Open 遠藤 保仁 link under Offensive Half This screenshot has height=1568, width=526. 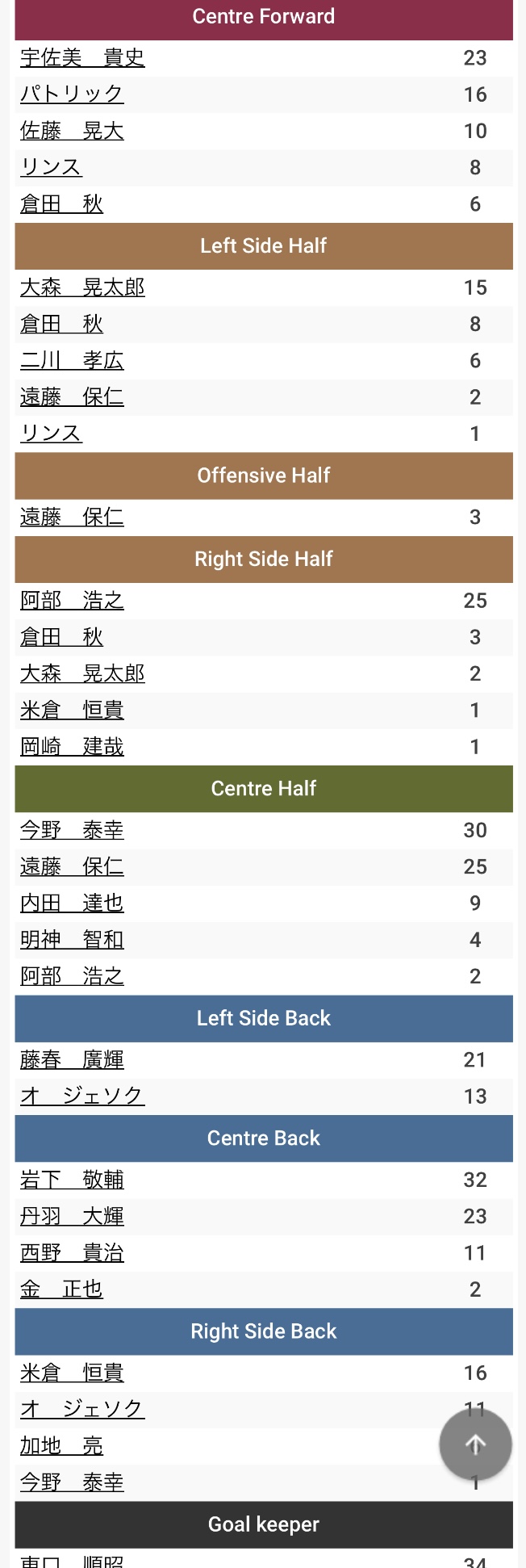click(x=72, y=517)
